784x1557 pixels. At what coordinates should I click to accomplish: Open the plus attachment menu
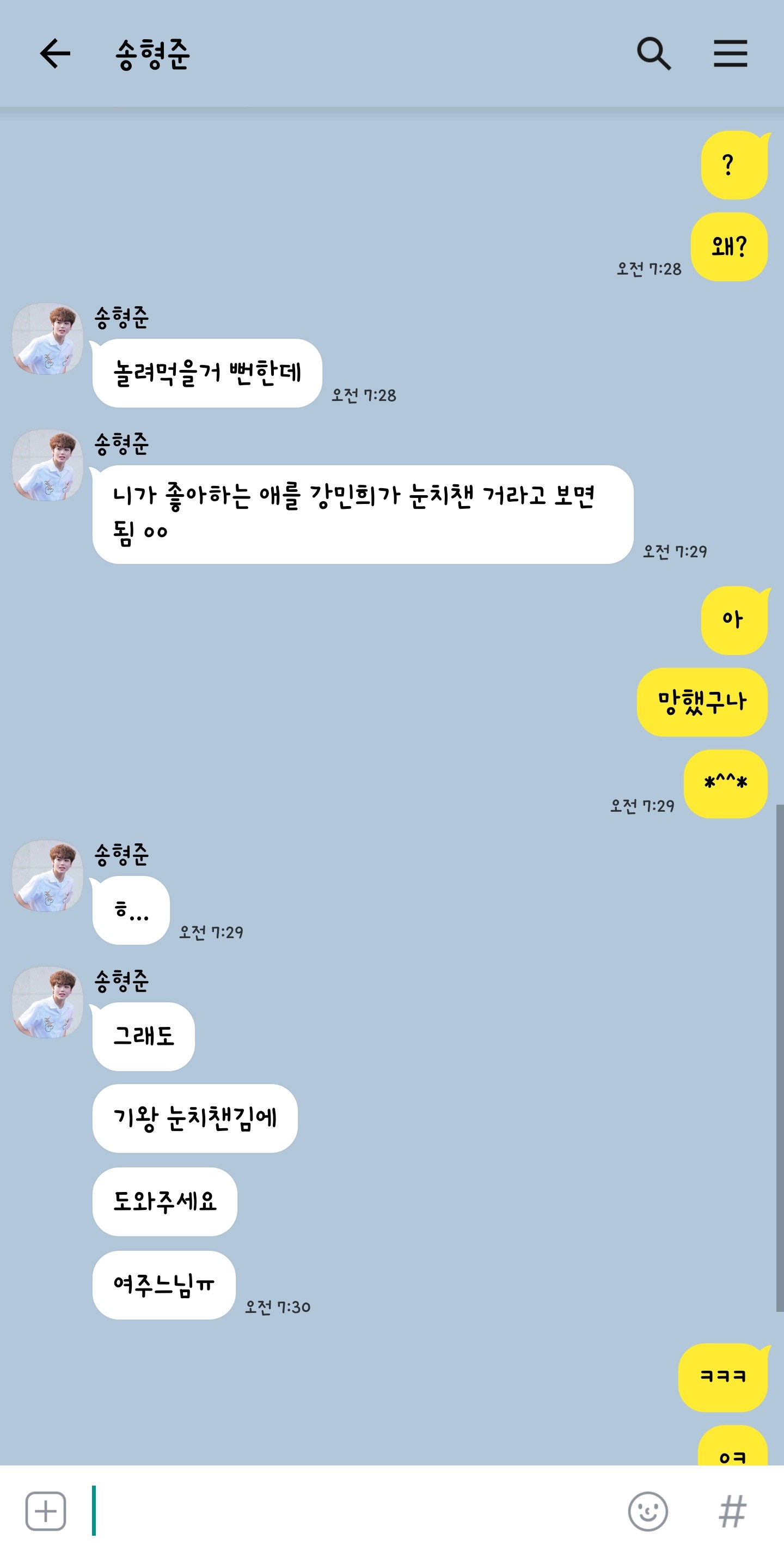(46, 1511)
